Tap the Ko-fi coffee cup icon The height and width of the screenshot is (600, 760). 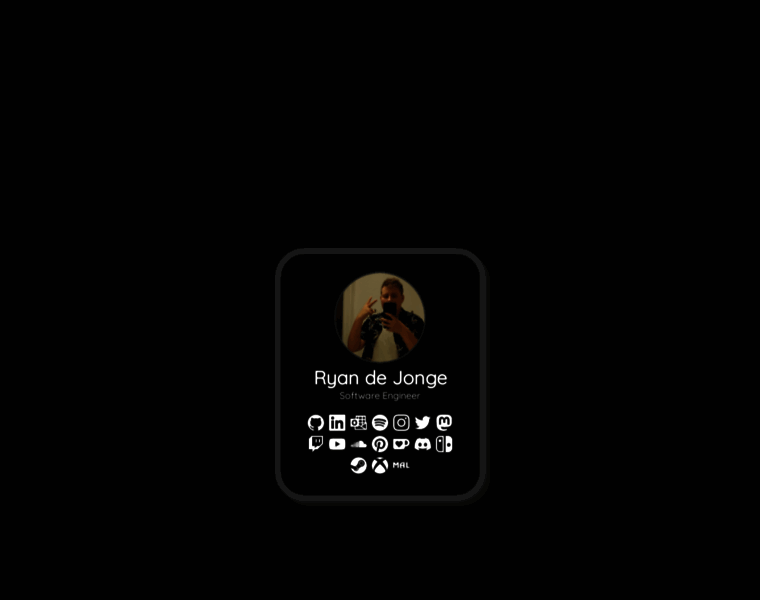[401, 444]
